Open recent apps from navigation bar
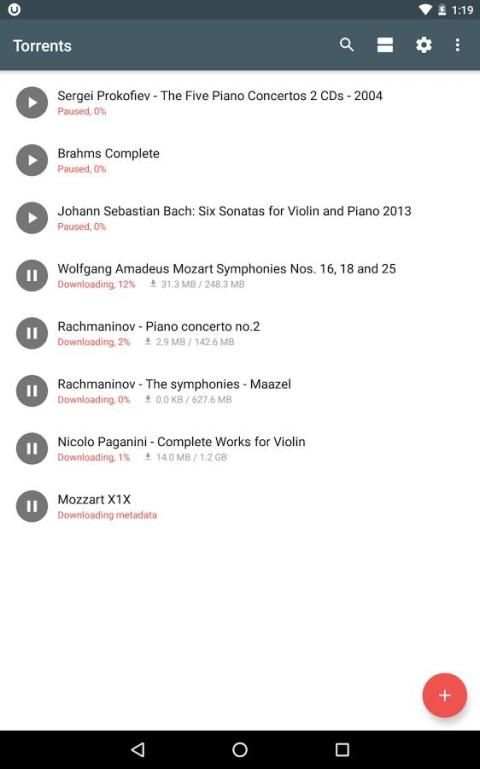The image size is (480, 769). (x=342, y=749)
